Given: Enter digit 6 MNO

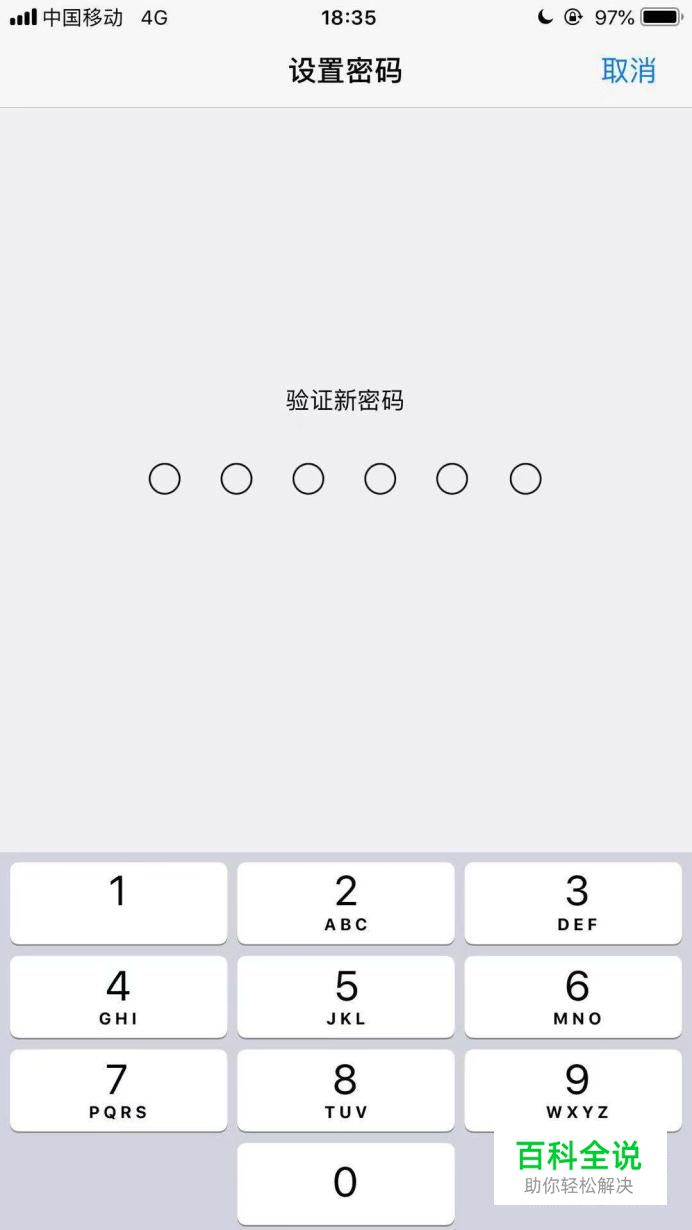Looking at the screenshot, I should click(573, 997).
